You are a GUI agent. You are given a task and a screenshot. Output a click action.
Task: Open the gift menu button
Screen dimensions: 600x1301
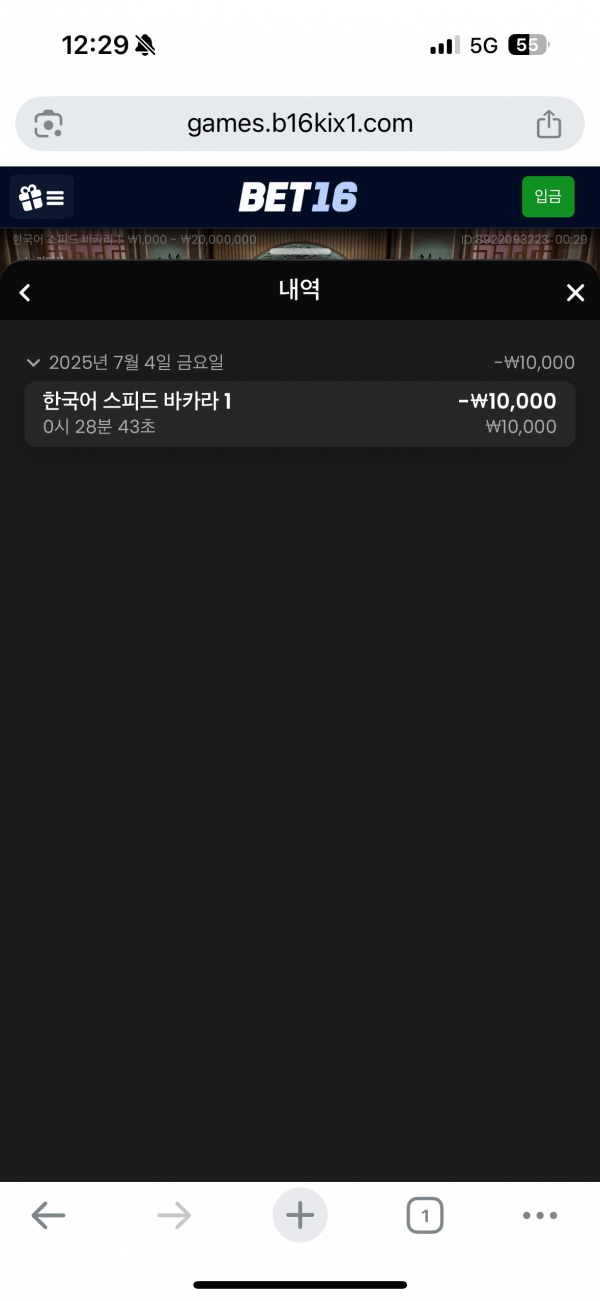pos(42,197)
